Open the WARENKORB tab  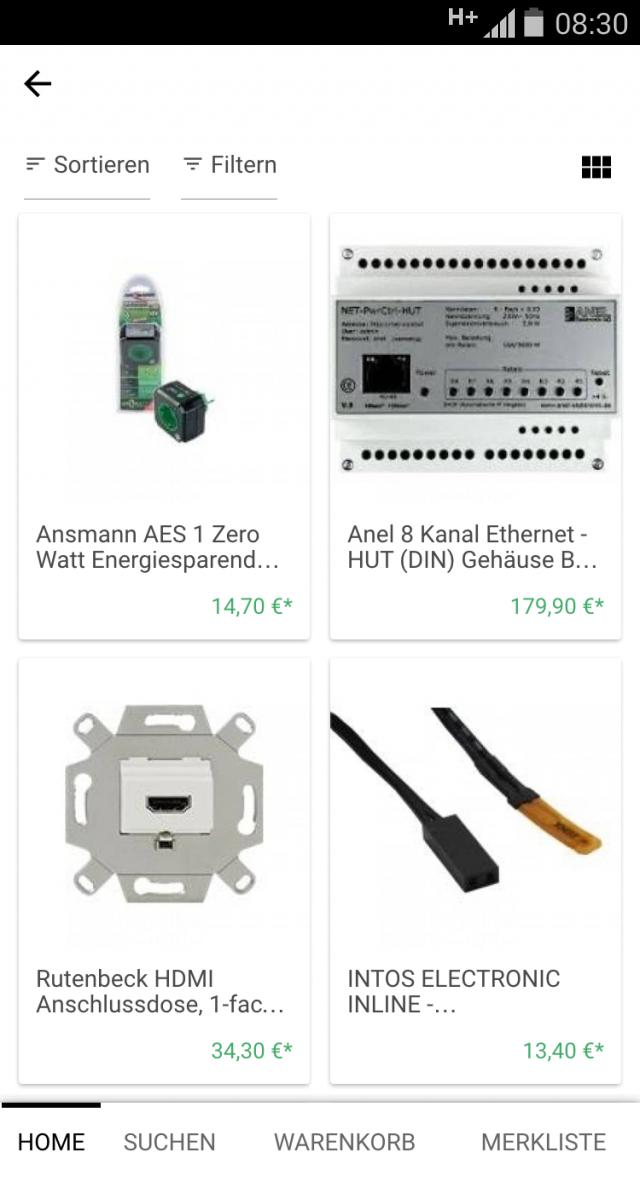tap(344, 1142)
